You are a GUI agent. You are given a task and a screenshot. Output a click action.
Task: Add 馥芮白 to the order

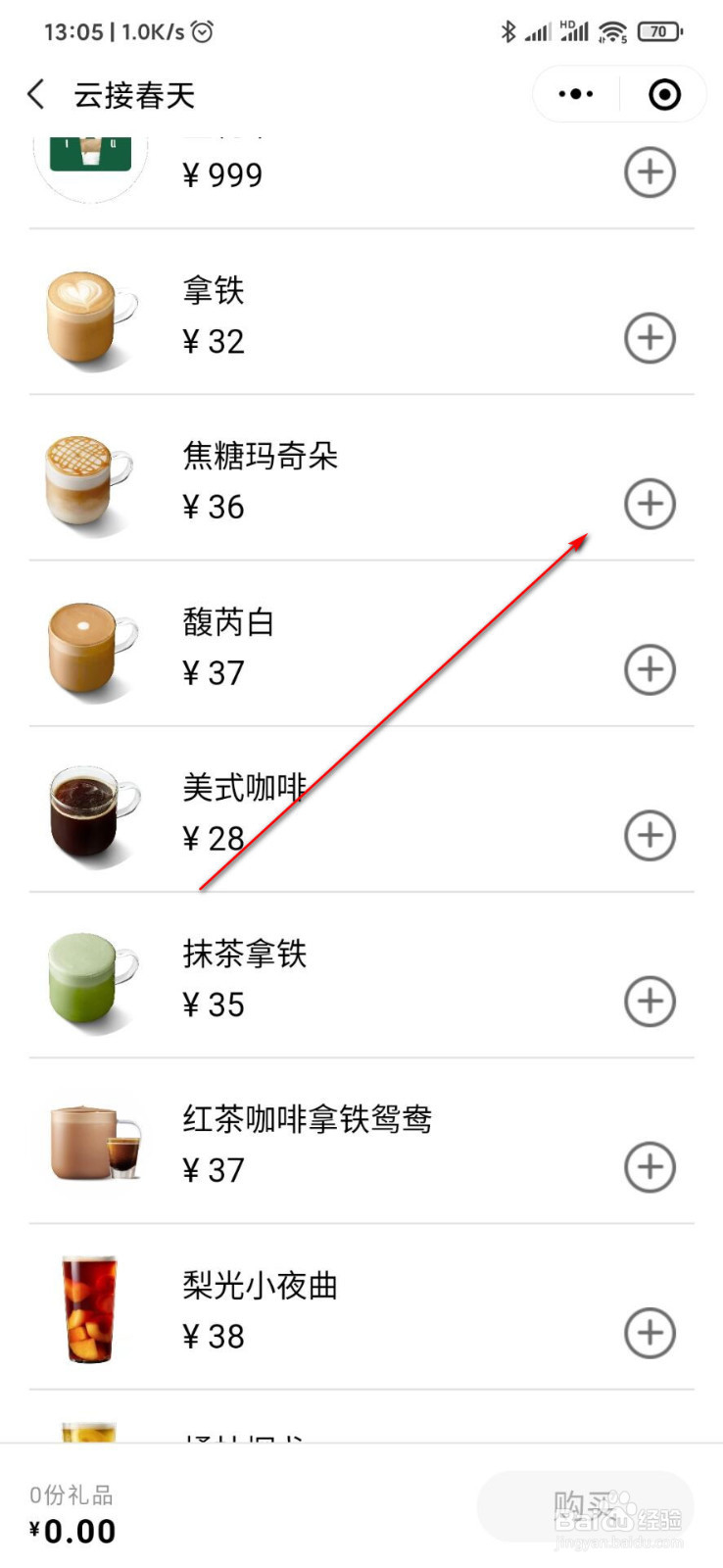[x=651, y=669]
